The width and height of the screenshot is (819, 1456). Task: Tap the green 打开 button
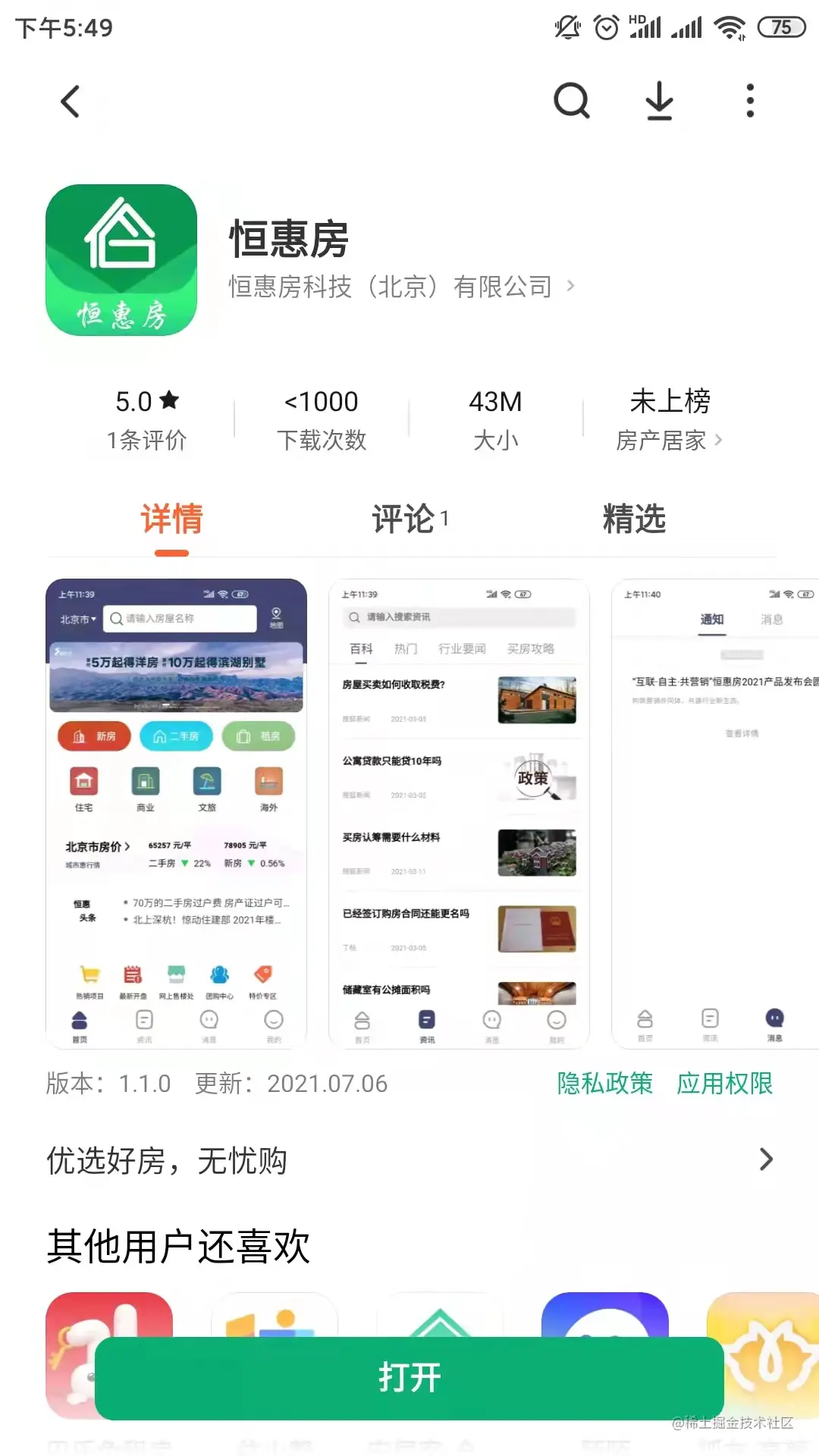tap(409, 1378)
